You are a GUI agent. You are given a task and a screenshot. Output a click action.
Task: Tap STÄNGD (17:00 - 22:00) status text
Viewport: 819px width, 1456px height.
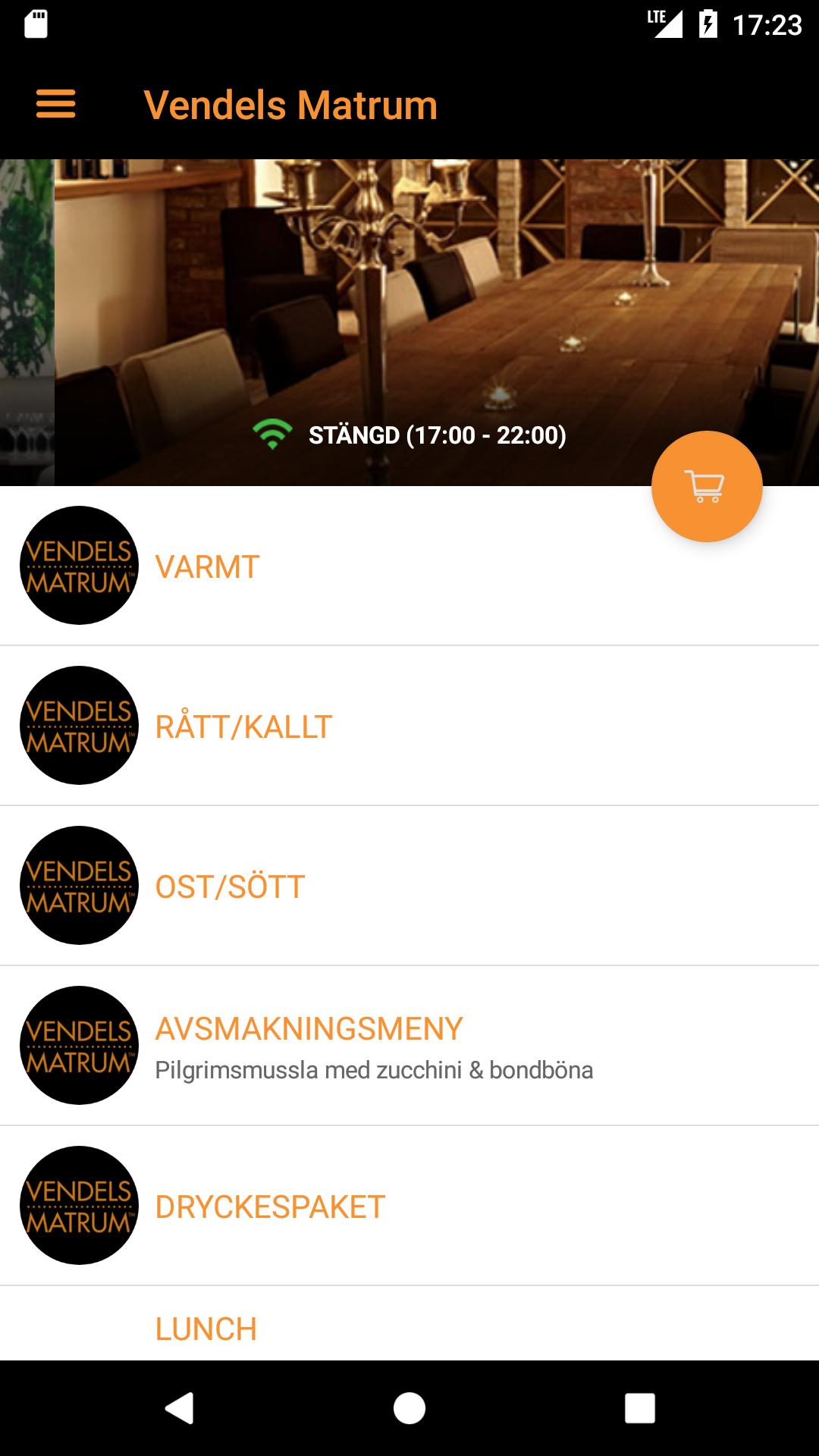pos(438,436)
